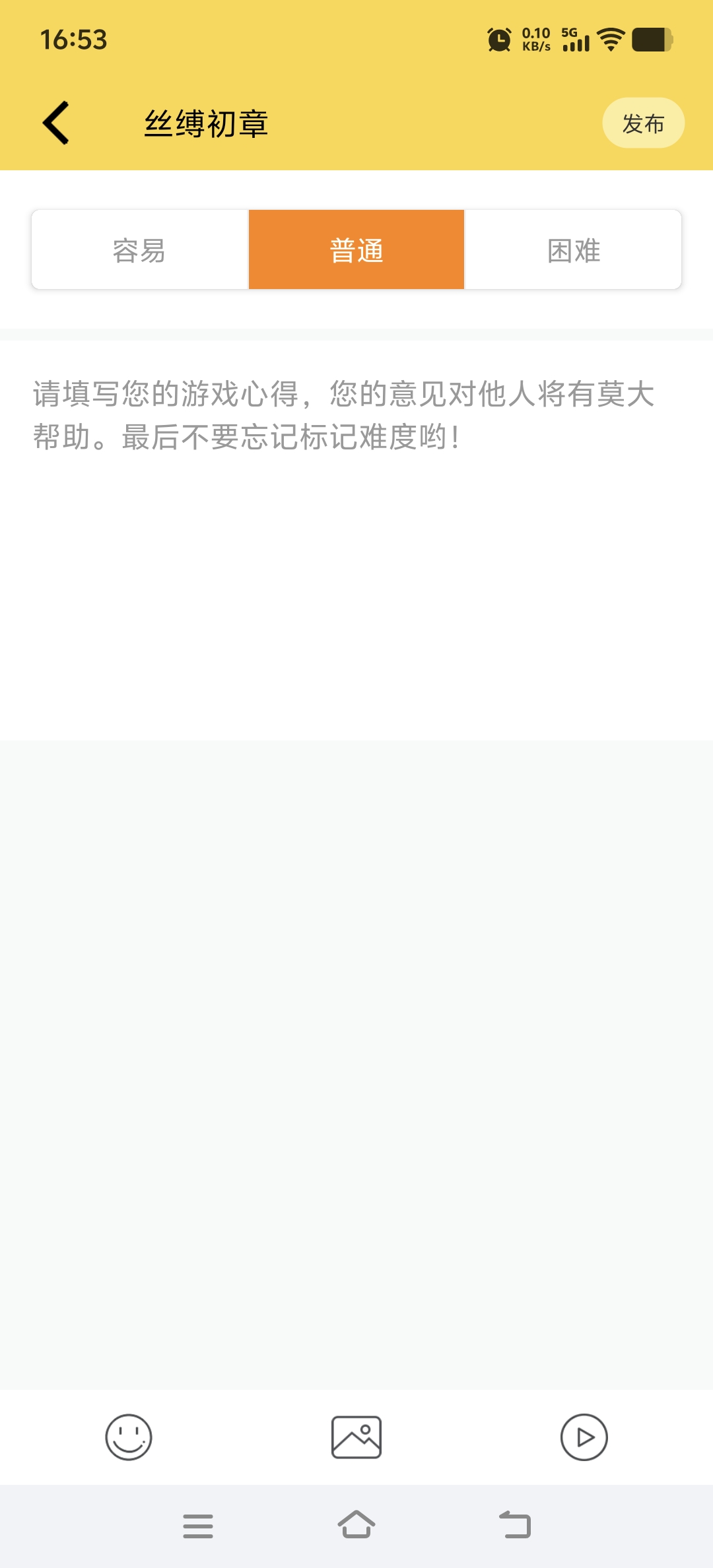Select the 容易 difficulty
Viewport: 713px width, 1568px height.
coord(140,250)
